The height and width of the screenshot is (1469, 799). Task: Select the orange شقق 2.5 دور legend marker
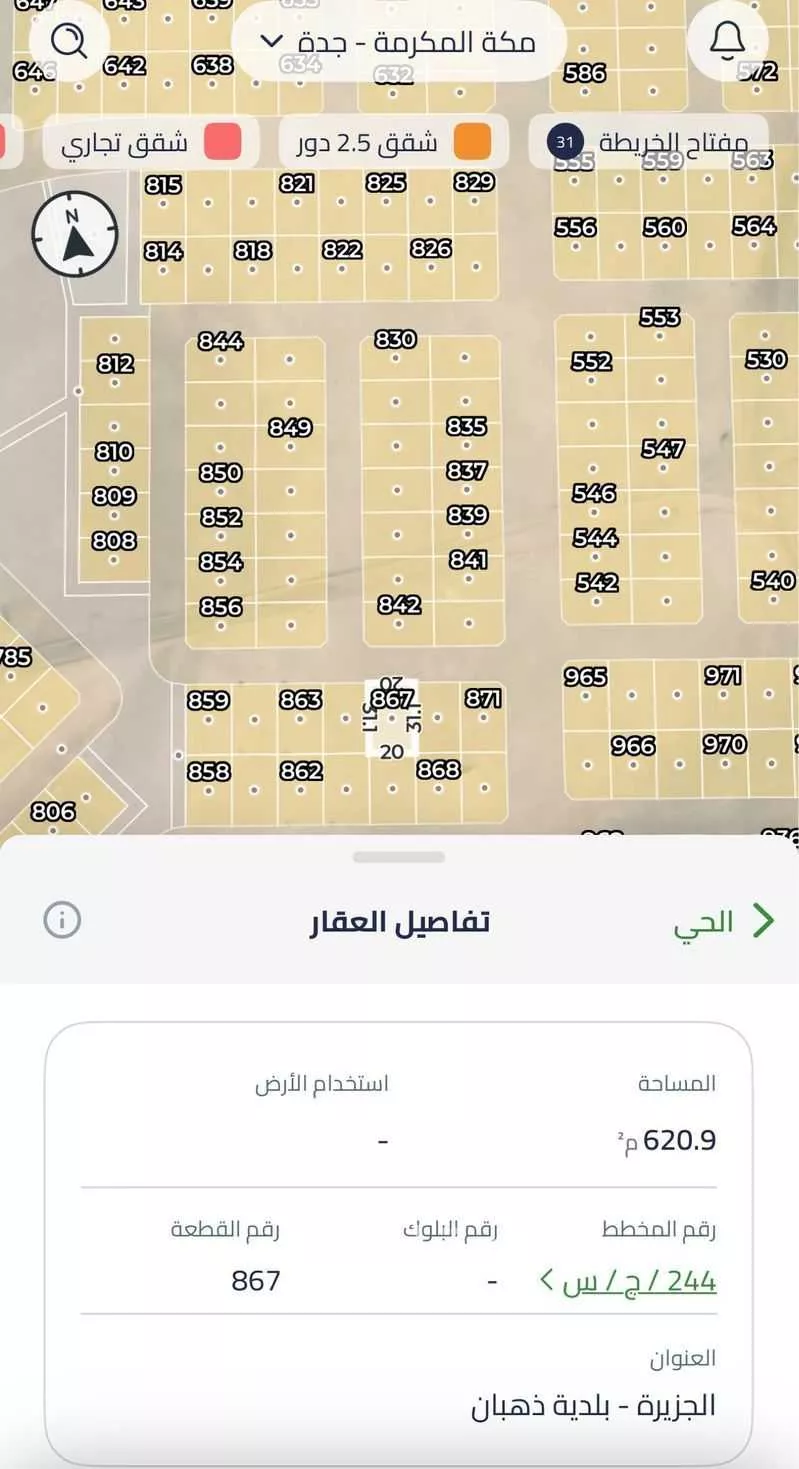(470, 141)
